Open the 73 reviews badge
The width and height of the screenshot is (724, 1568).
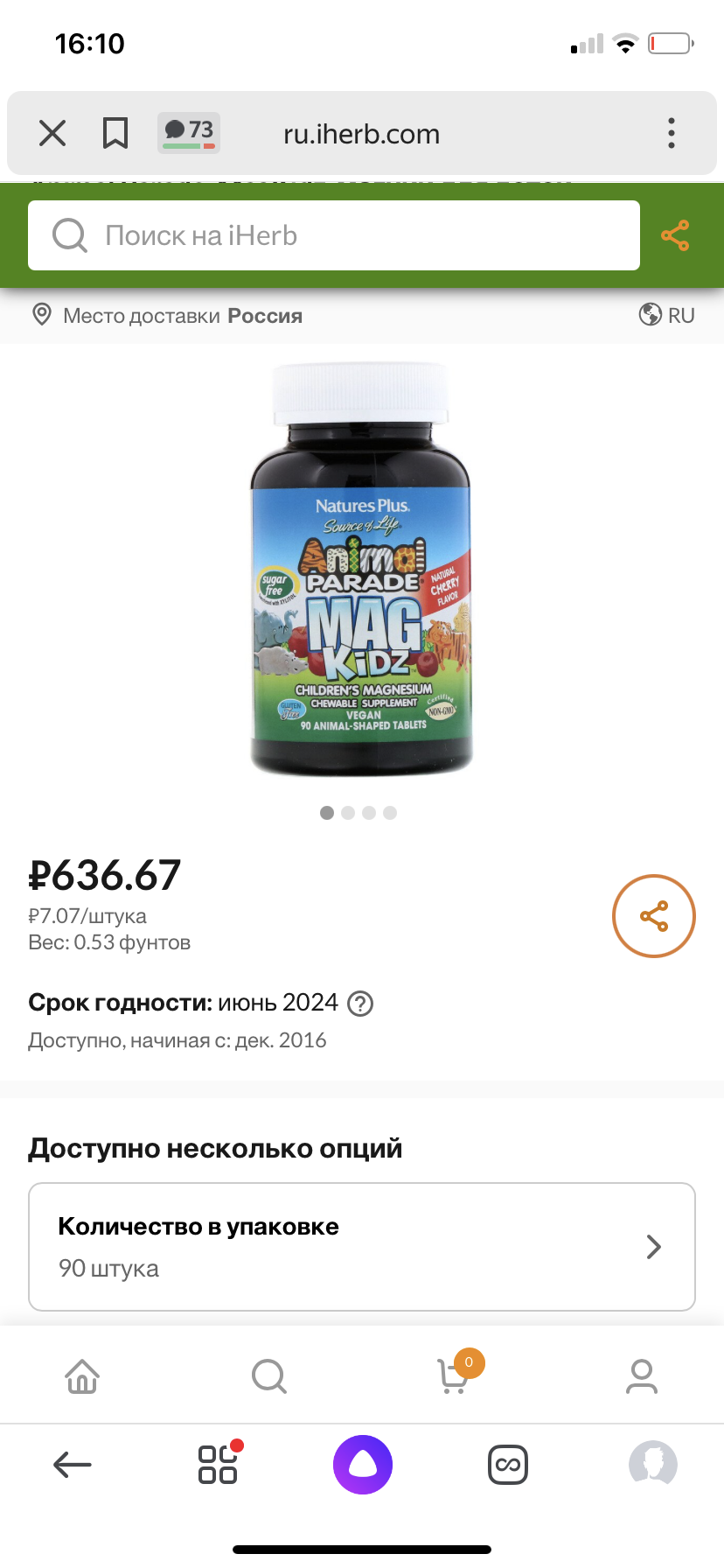click(189, 133)
